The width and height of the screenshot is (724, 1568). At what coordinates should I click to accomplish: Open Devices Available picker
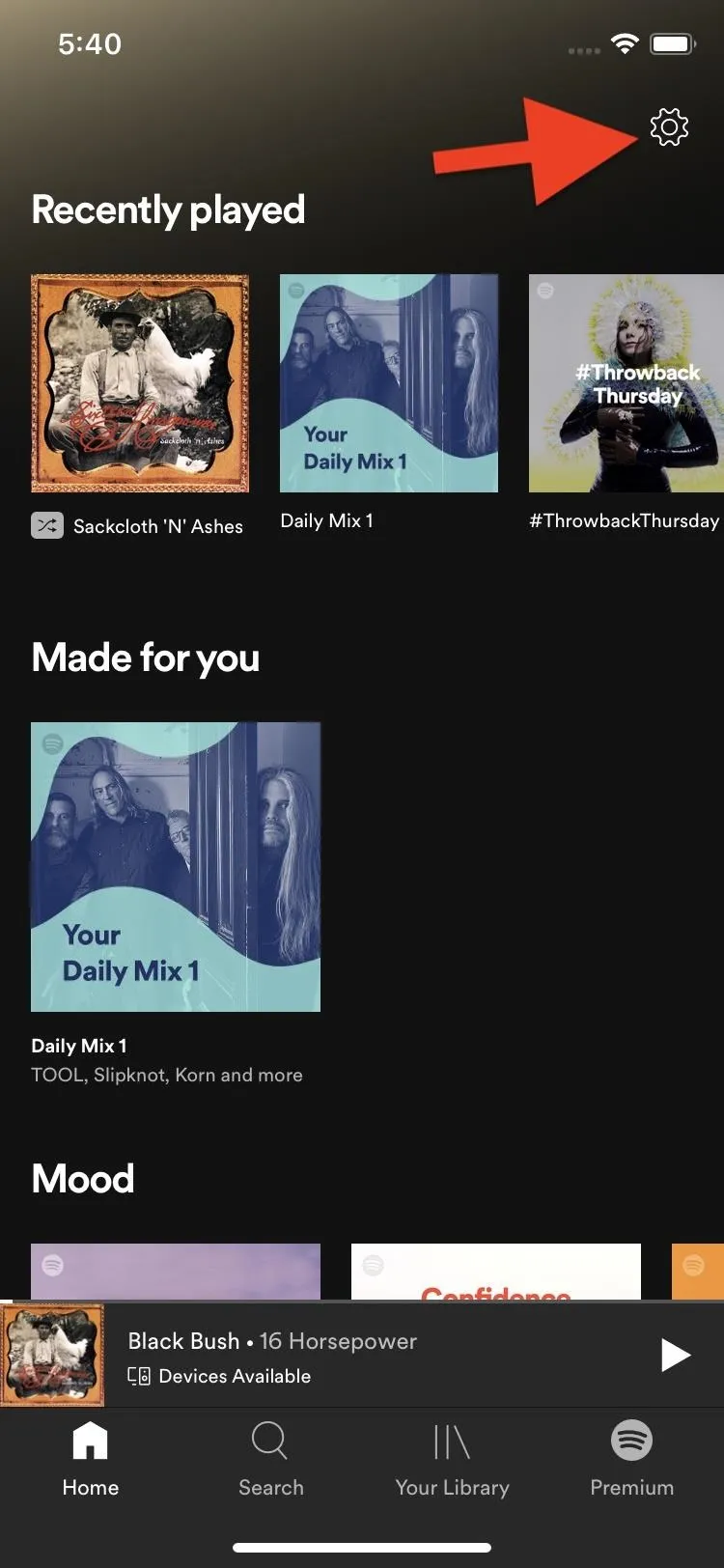219,1376
